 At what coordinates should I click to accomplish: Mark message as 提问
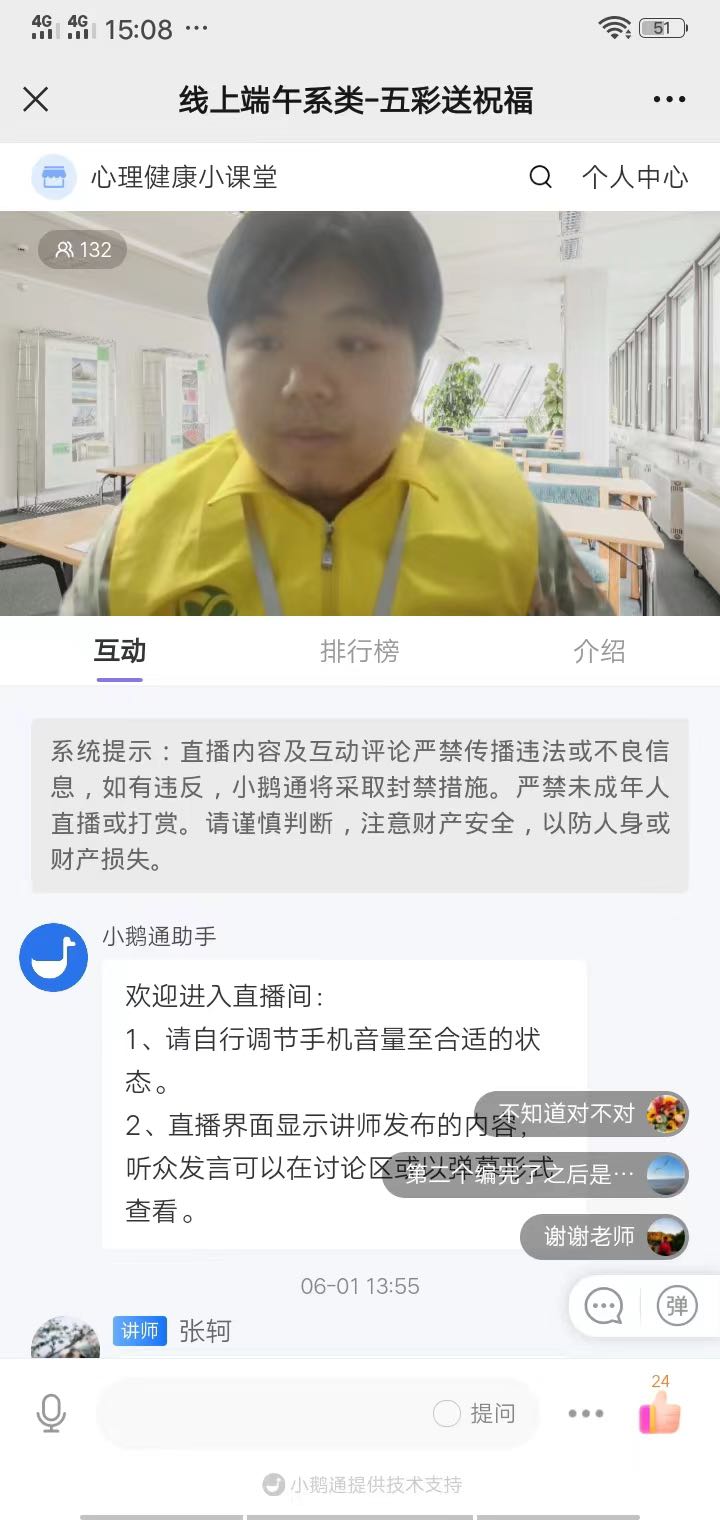tap(476, 1413)
